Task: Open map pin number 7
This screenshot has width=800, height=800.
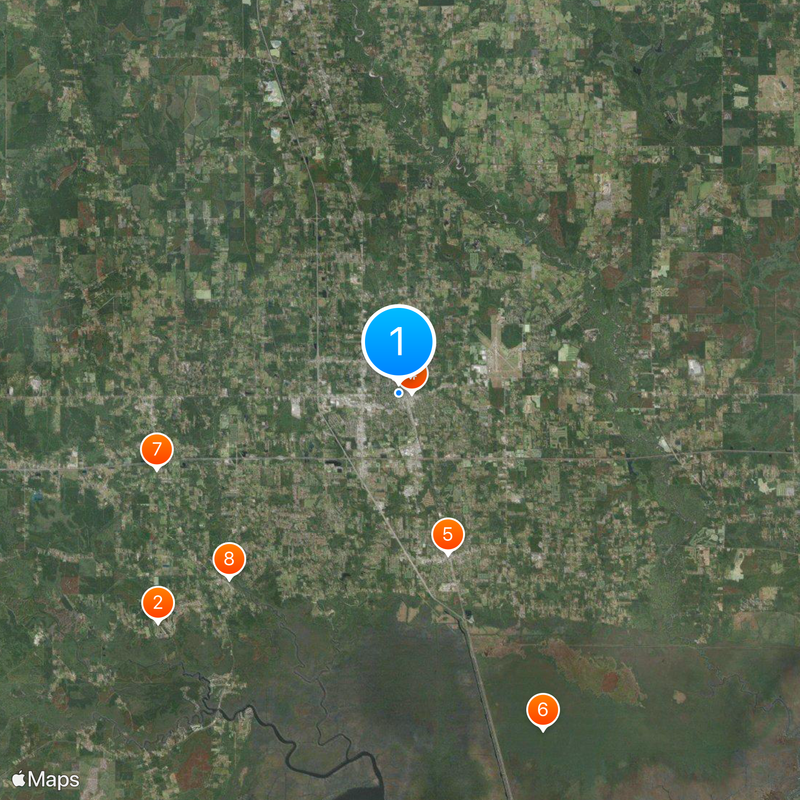Action: click(156, 450)
